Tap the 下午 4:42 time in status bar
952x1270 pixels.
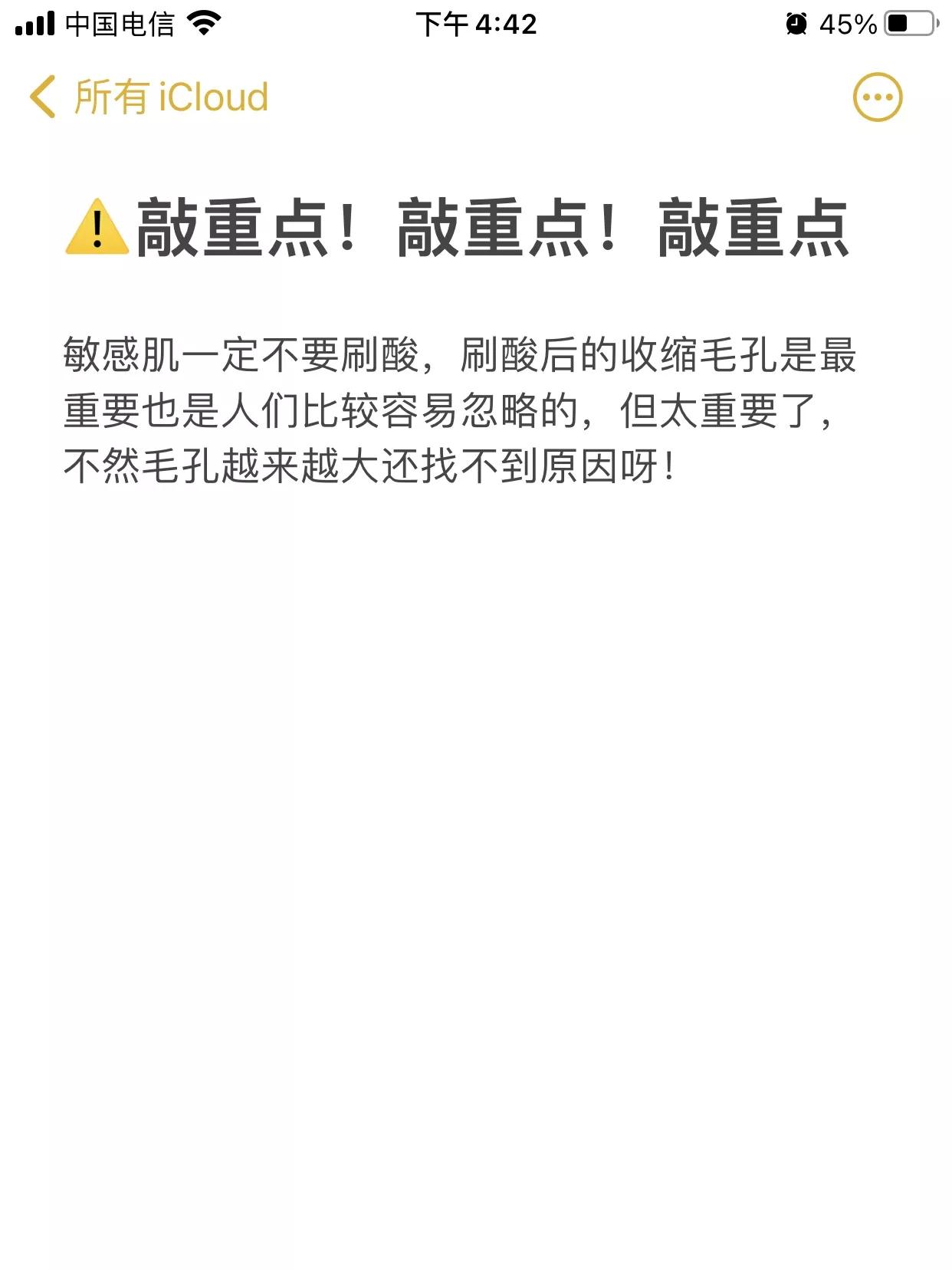(x=477, y=25)
